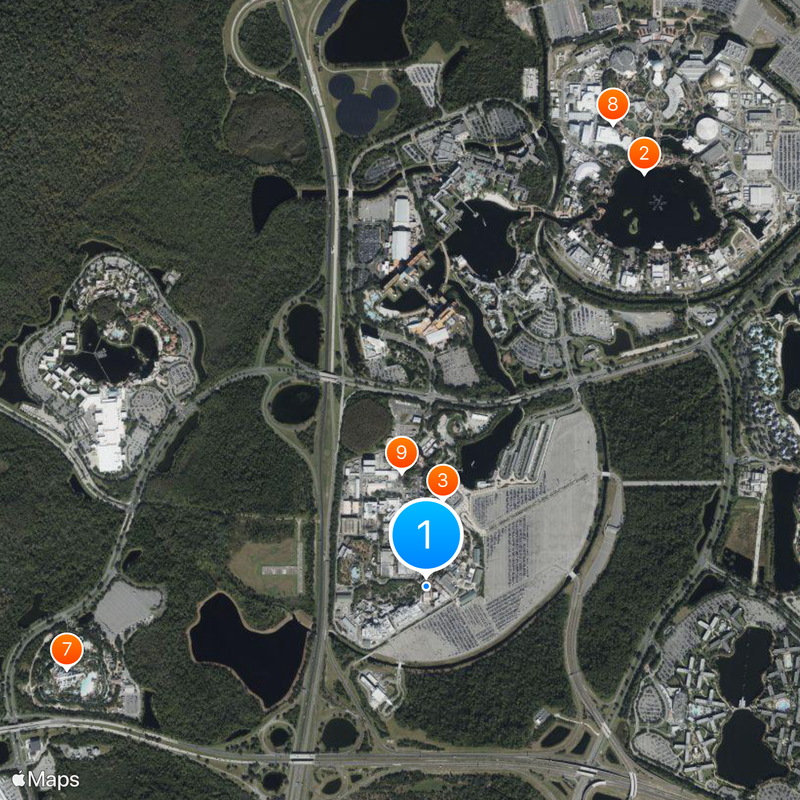Tap orange map pin number 2
800x800 pixels.
coord(643,154)
